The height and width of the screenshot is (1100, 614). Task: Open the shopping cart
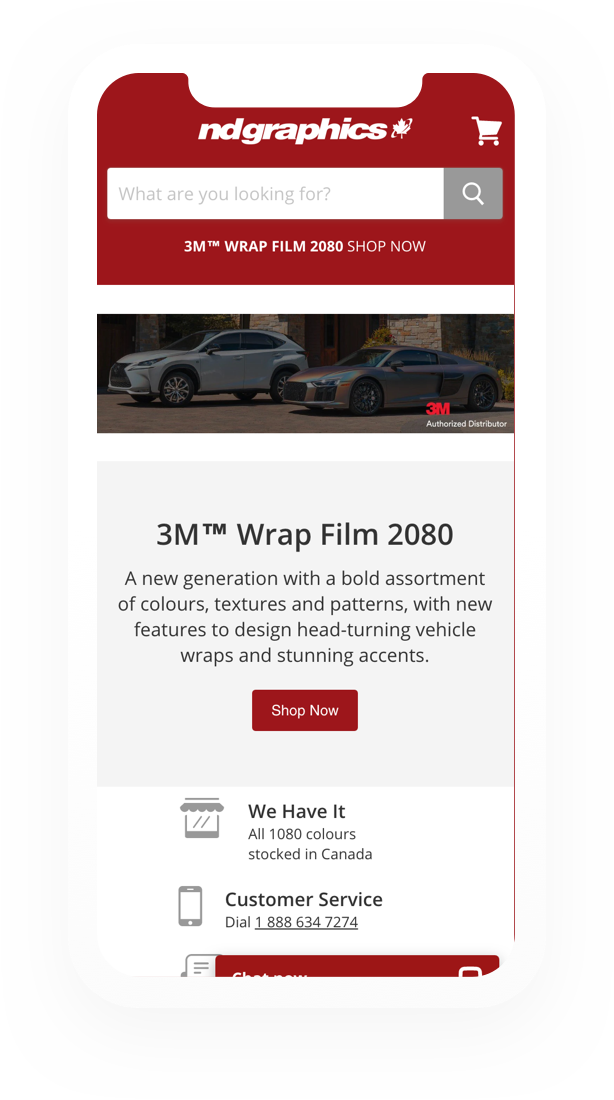pyautogui.click(x=486, y=131)
